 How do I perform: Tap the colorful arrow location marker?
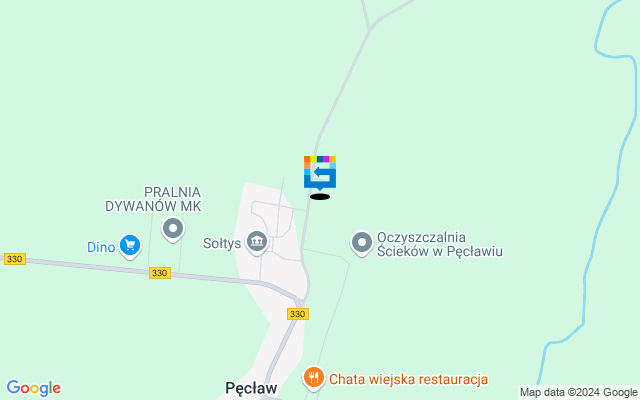tap(320, 172)
